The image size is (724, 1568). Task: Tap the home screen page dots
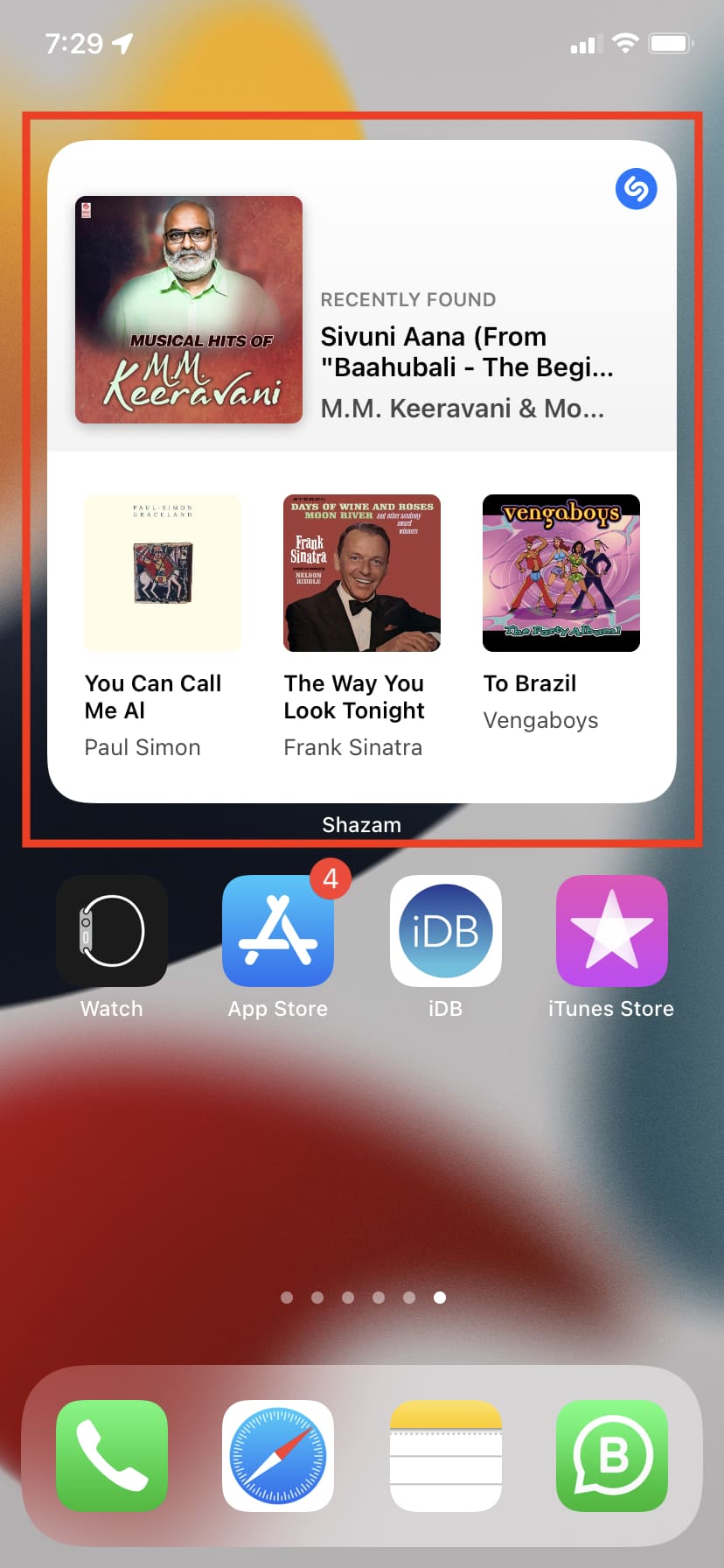click(362, 1298)
